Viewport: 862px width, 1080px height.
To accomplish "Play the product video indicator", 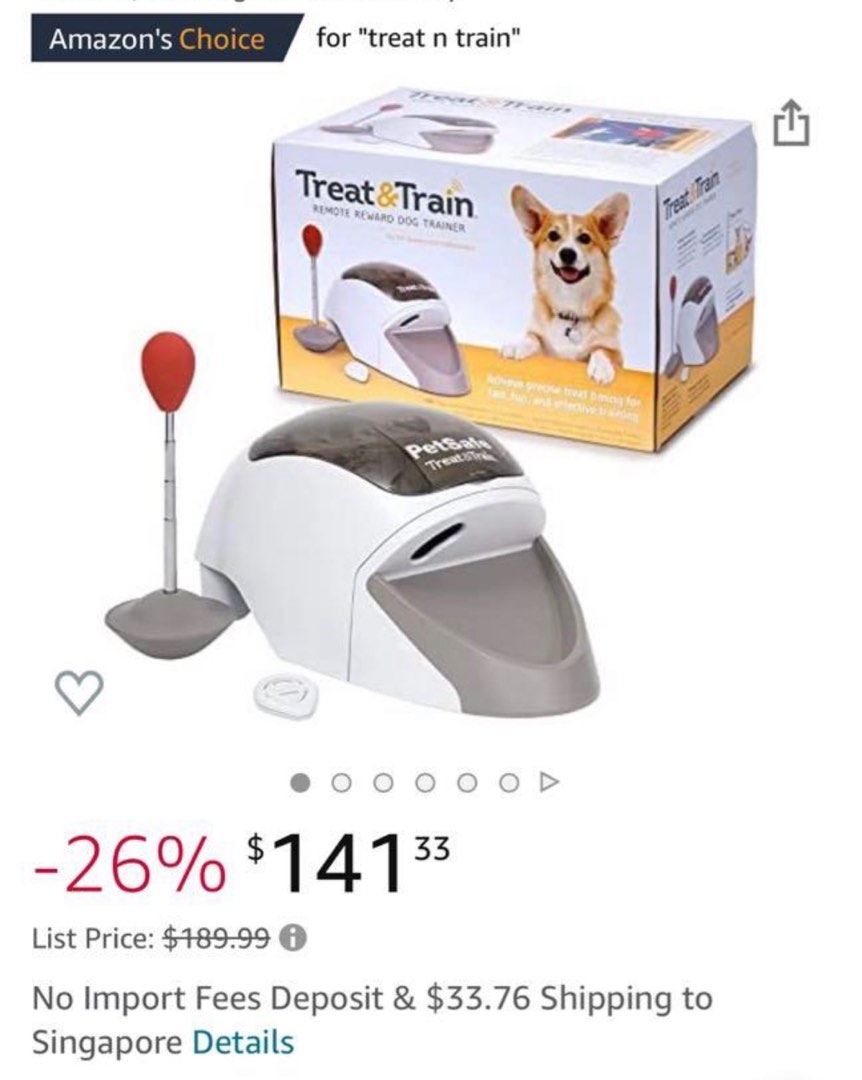I will point(549,782).
